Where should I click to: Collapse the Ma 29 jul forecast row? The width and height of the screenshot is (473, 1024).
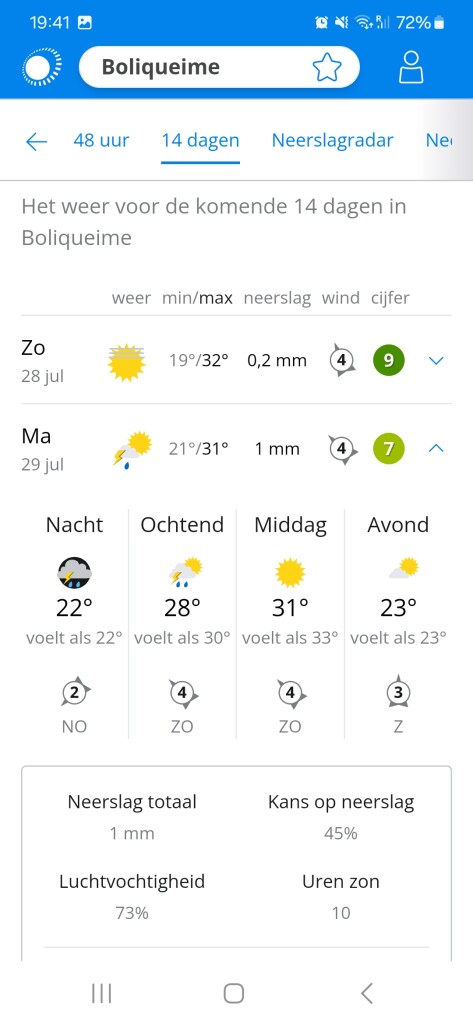pyautogui.click(x=436, y=449)
